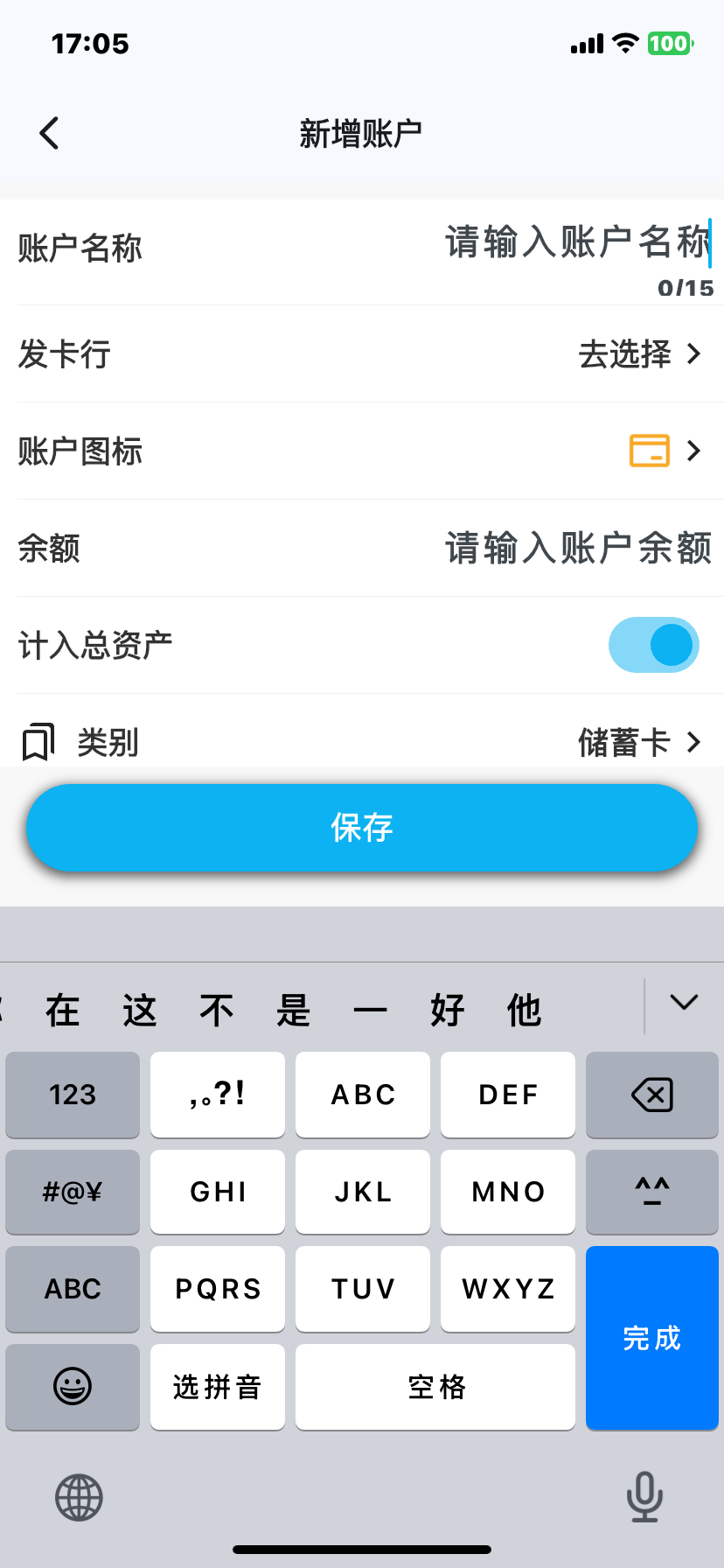Tap the 空格 space key
Viewport: 724px width, 1568px height.
[435, 1387]
